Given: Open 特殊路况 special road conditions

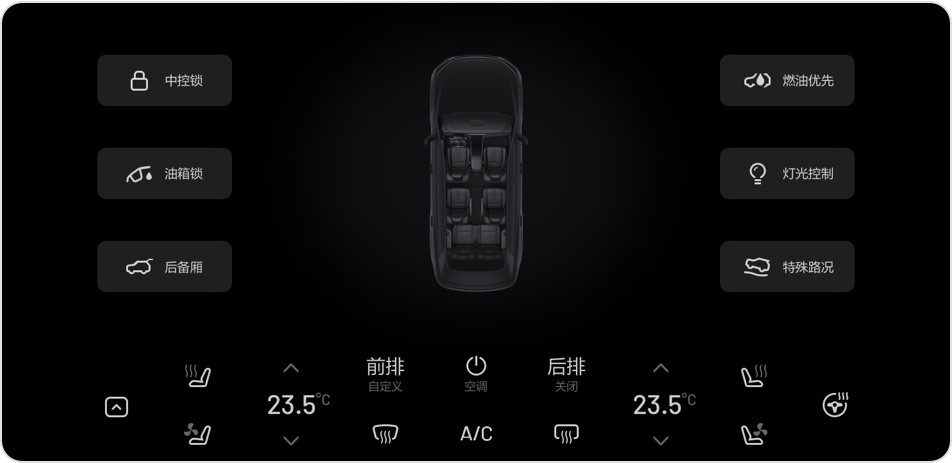Looking at the screenshot, I should pyautogui.click(x=787, y=267).
